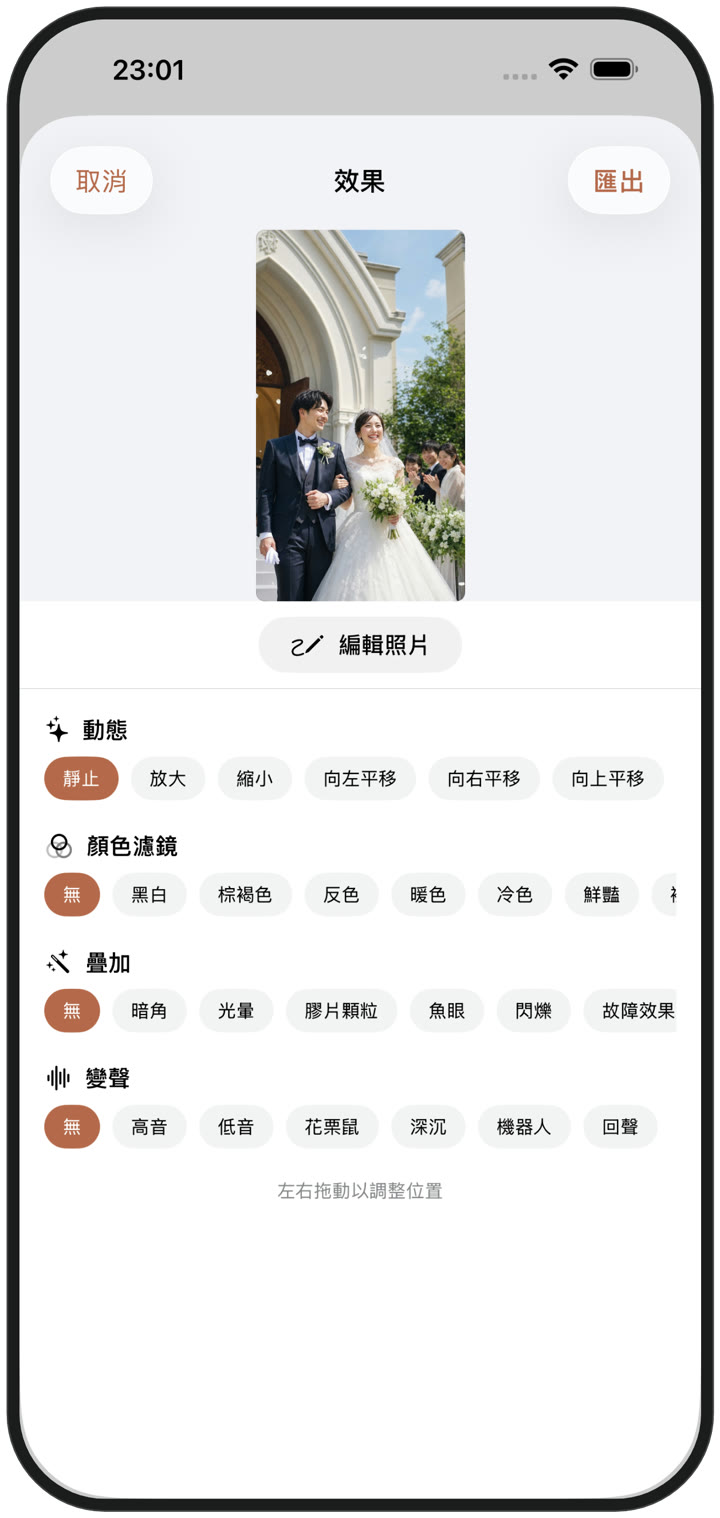This screenshot has width=720, height=1518.
Task: Tap 取消 to cancel editing
Action: 101,181
